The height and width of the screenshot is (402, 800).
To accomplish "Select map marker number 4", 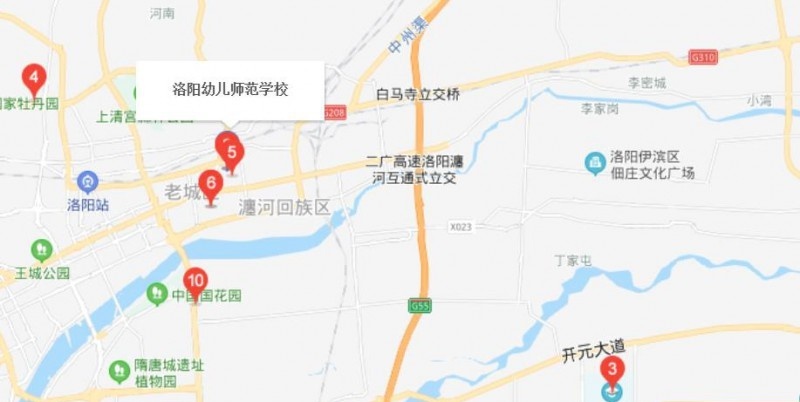I will [34, 77].
